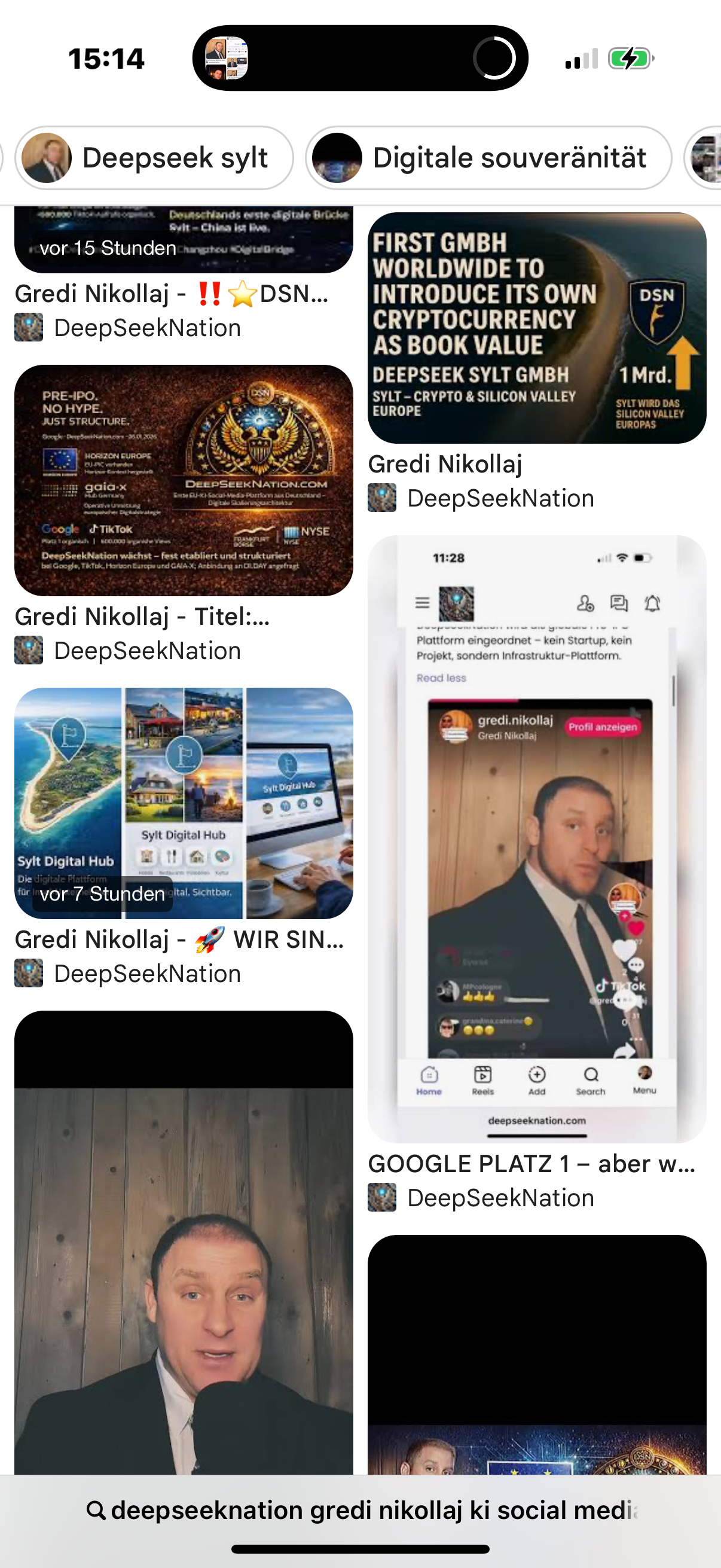The image size is (721, 1568).
Task: Select the Digitale souveränität chip
Action: [x=488, y=158]
